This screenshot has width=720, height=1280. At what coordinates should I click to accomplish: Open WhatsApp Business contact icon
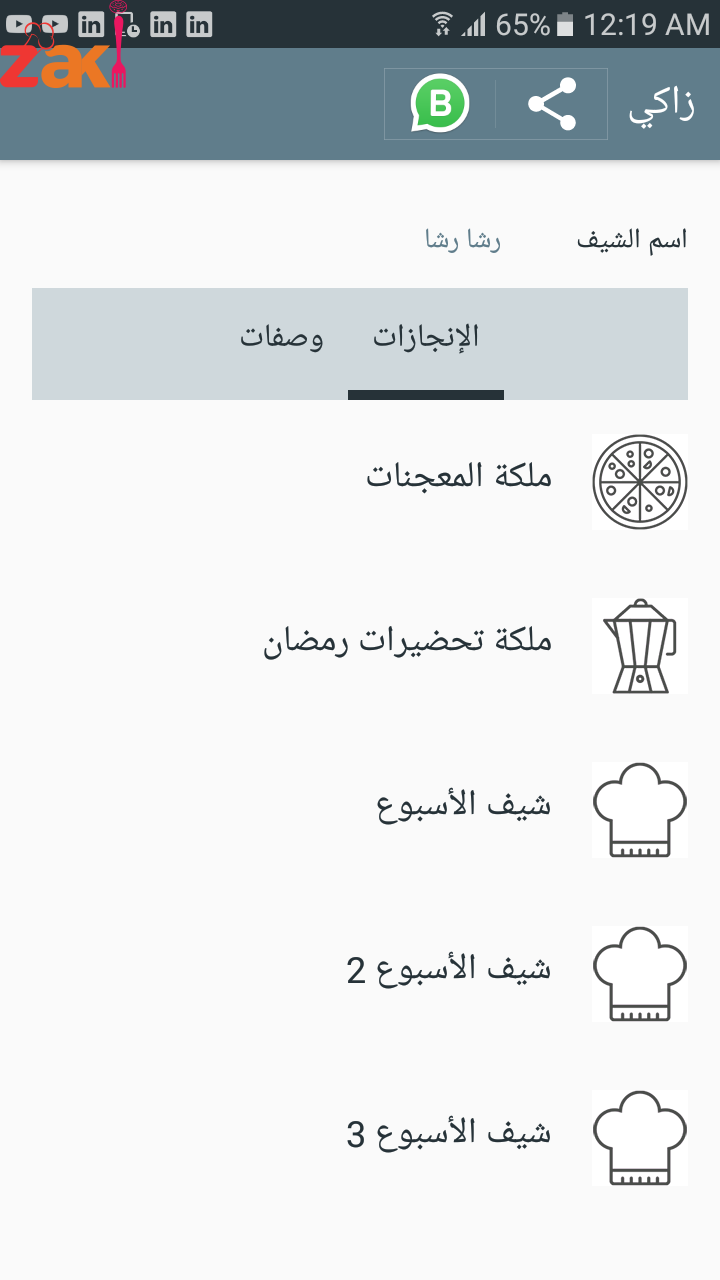point(440,104)
